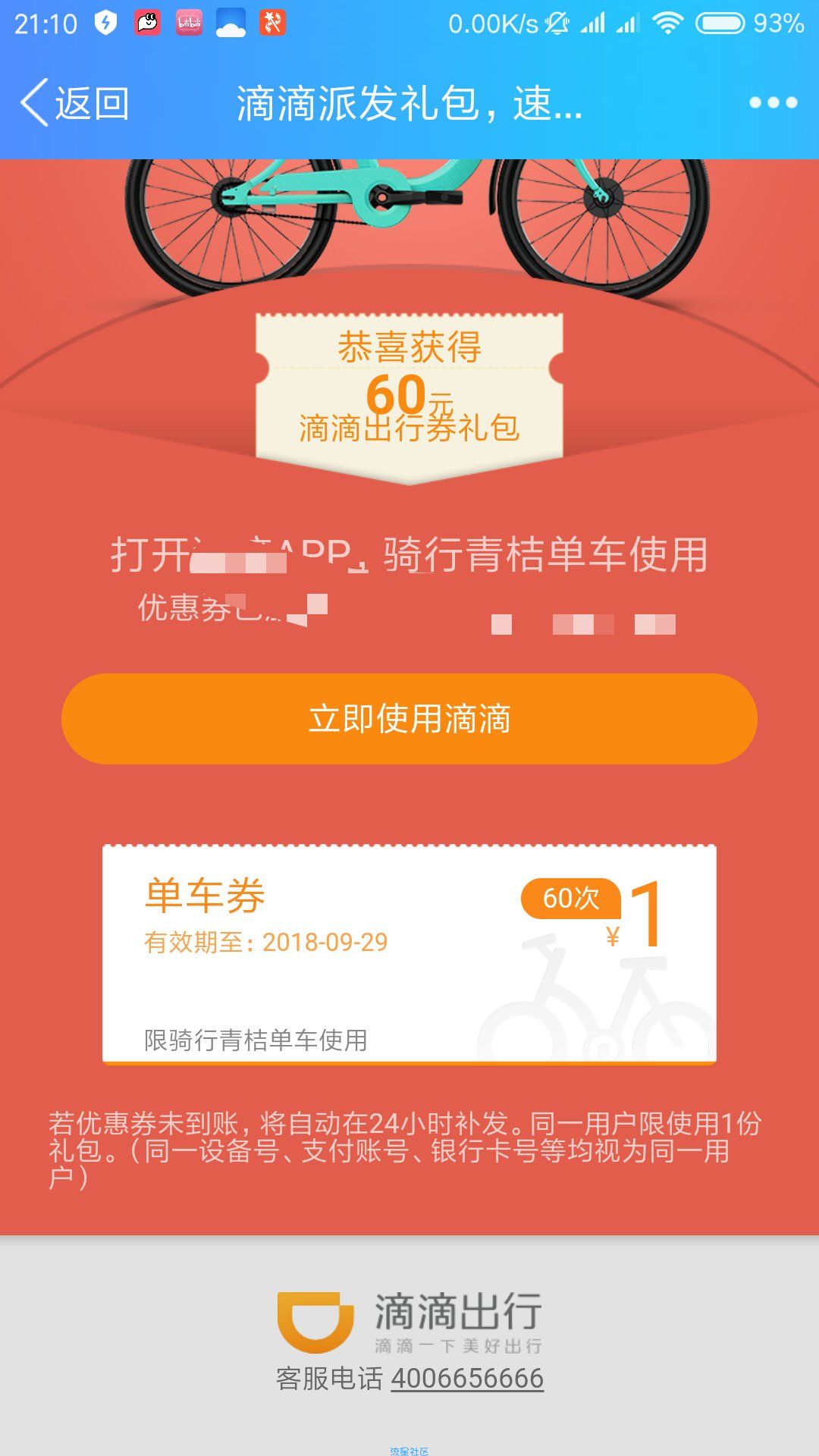Open the three-dot overflow menu
The image size is (819, 1456).
772,103
